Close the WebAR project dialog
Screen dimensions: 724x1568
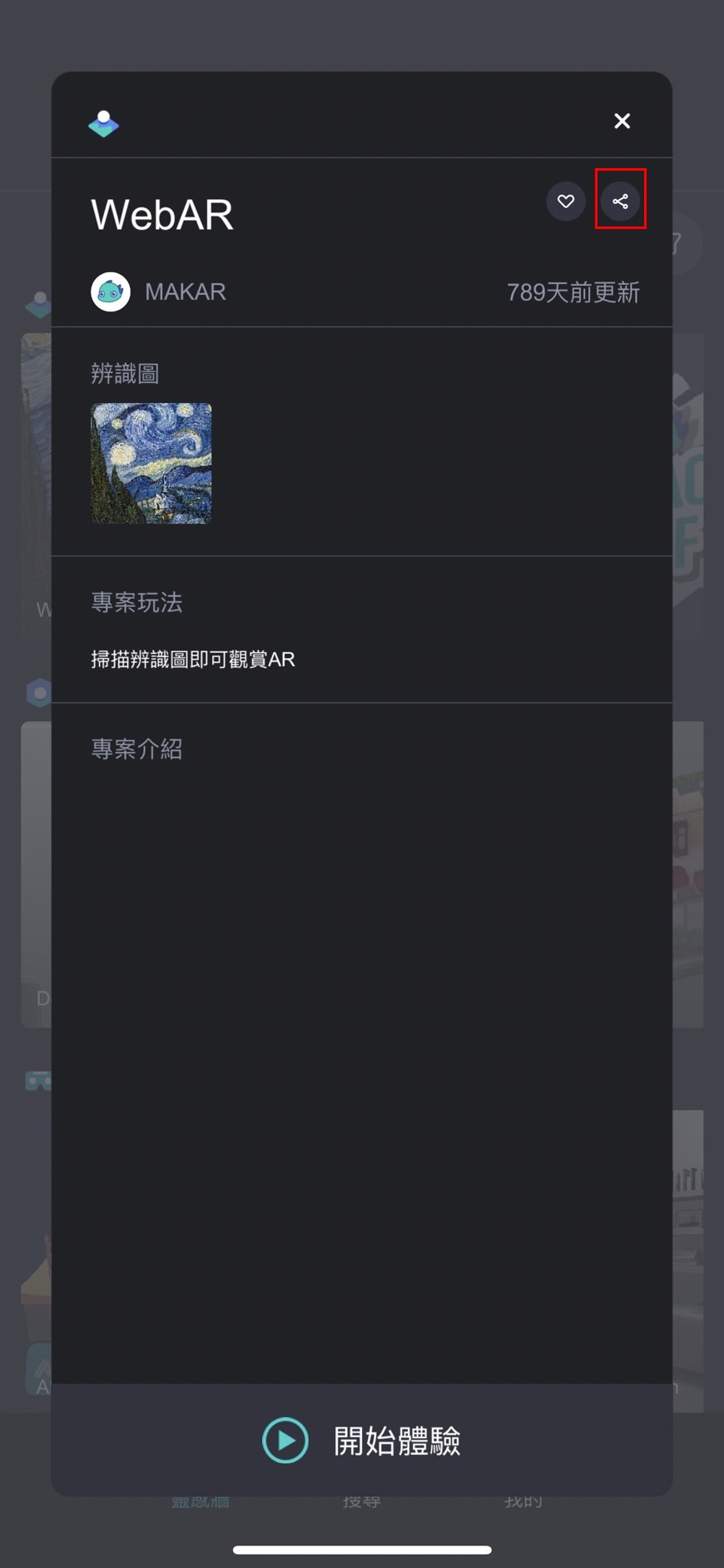click(622, 122)
